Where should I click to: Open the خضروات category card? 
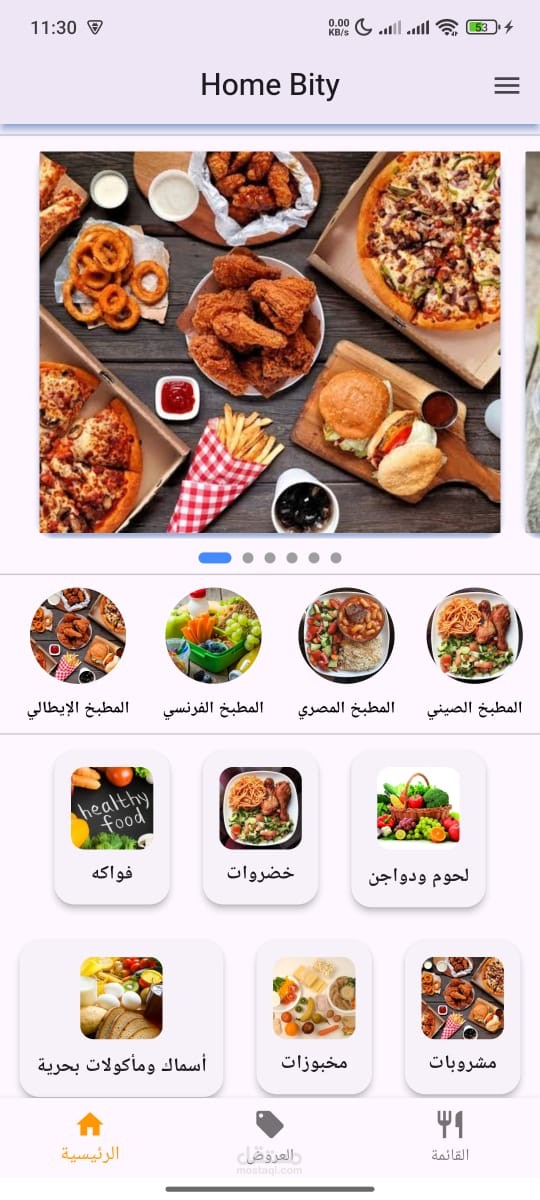click(260, 827)
